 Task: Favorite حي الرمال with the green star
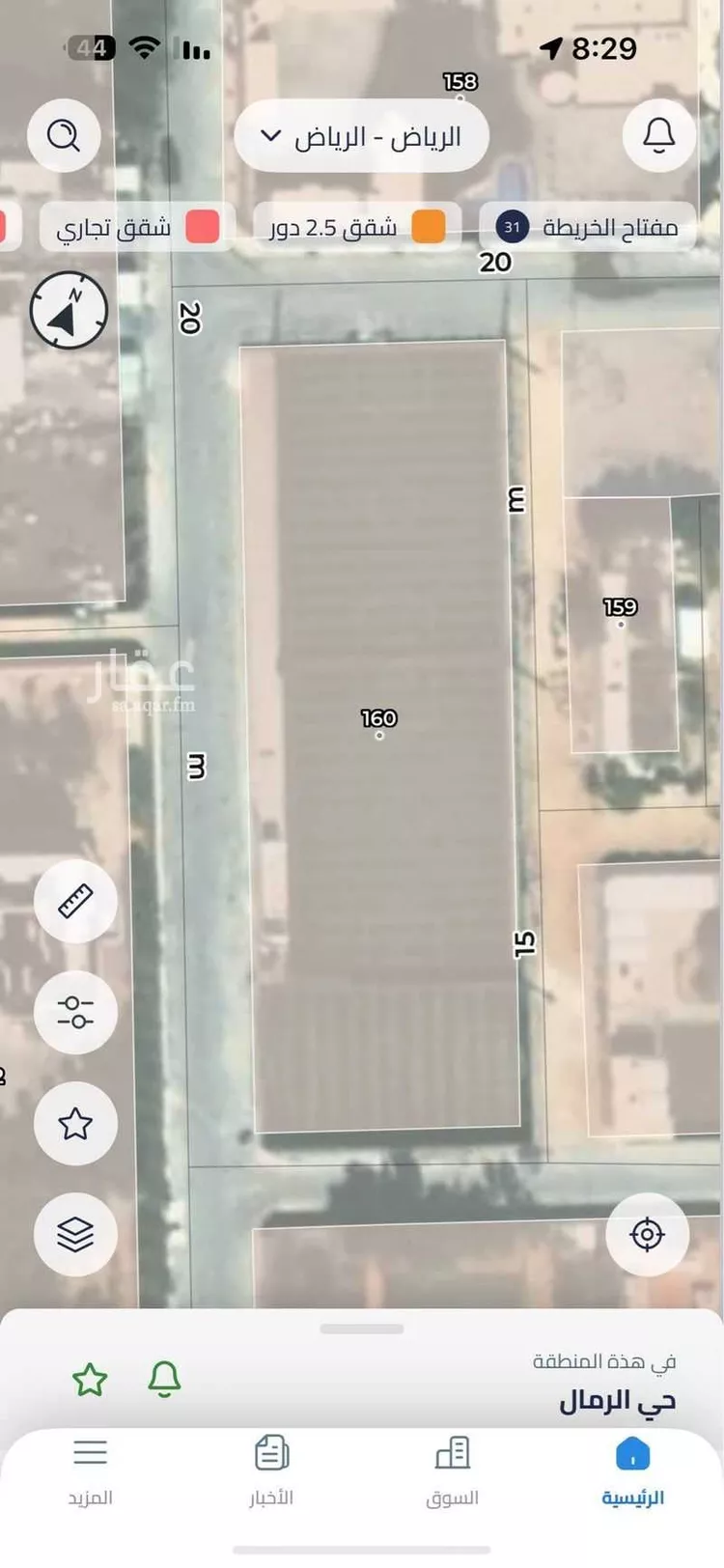90,1380
